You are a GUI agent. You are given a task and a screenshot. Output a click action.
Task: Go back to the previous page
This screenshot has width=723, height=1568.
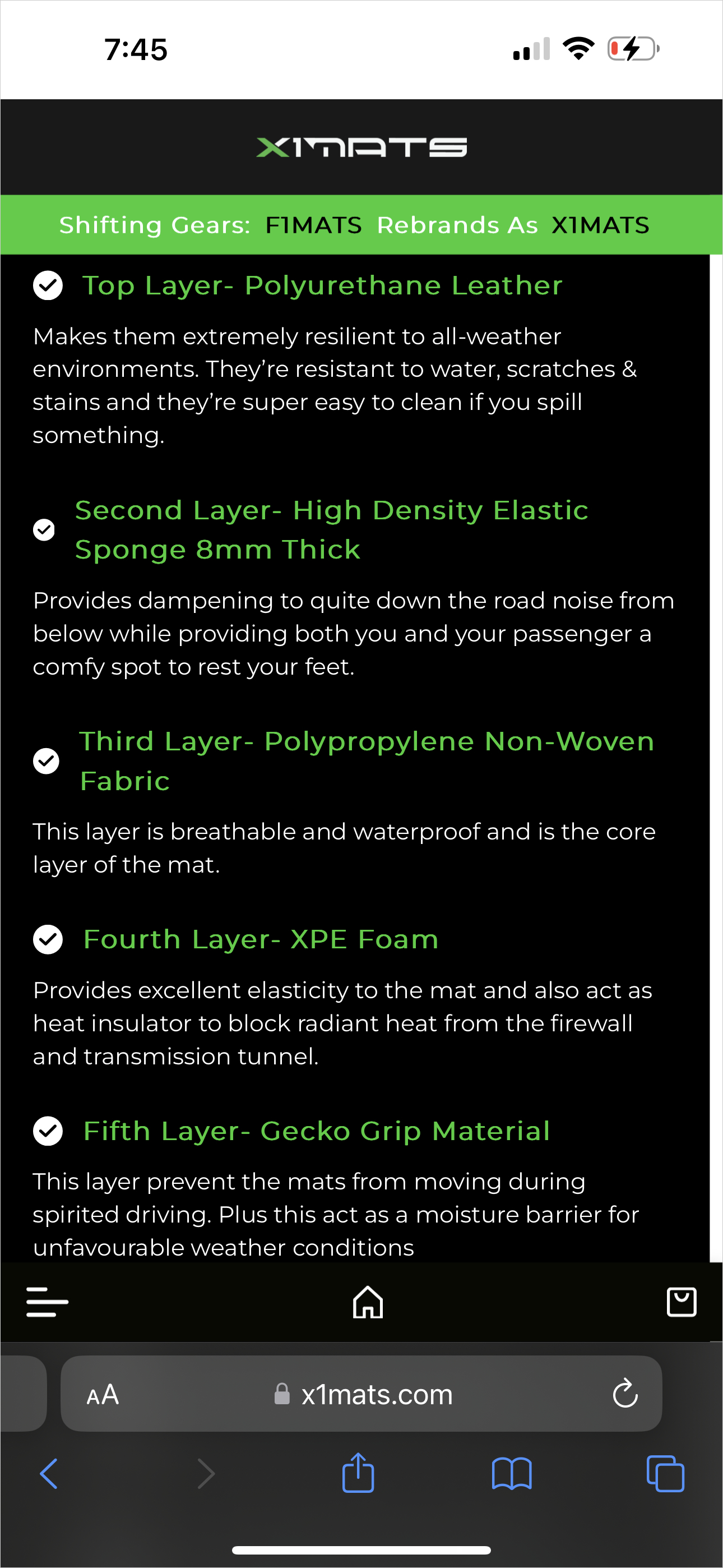49,1474
